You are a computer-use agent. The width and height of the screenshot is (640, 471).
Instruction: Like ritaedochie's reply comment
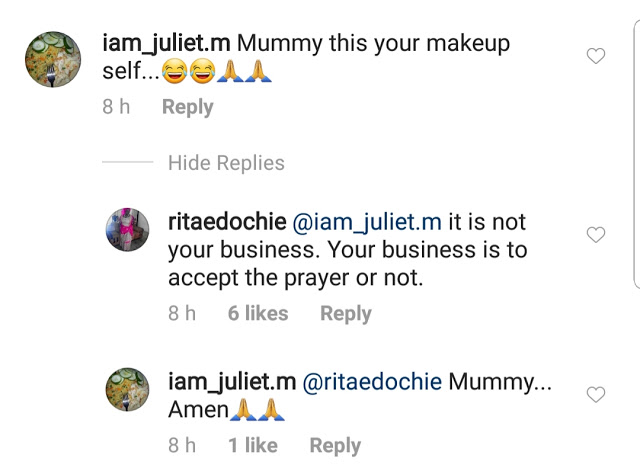[595, 235]
